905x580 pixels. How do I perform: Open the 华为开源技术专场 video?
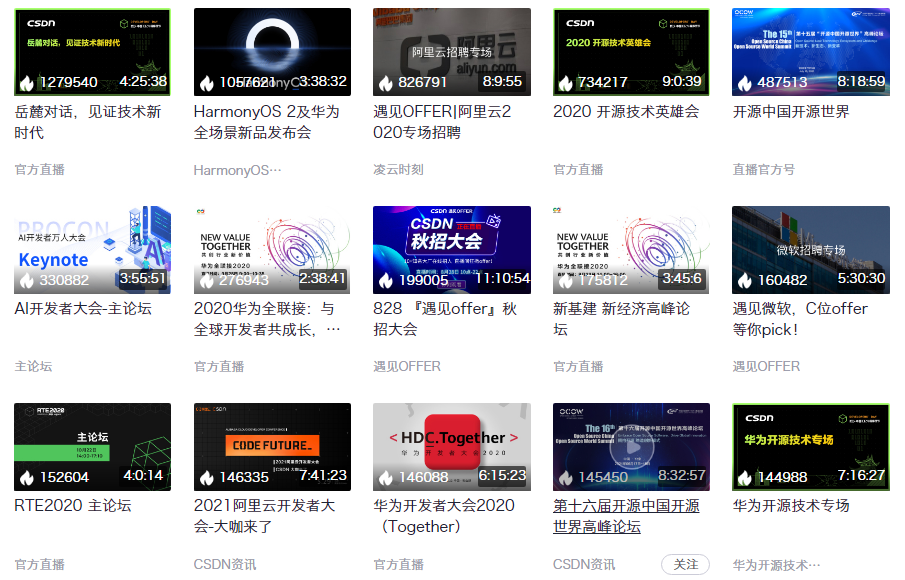810,447
